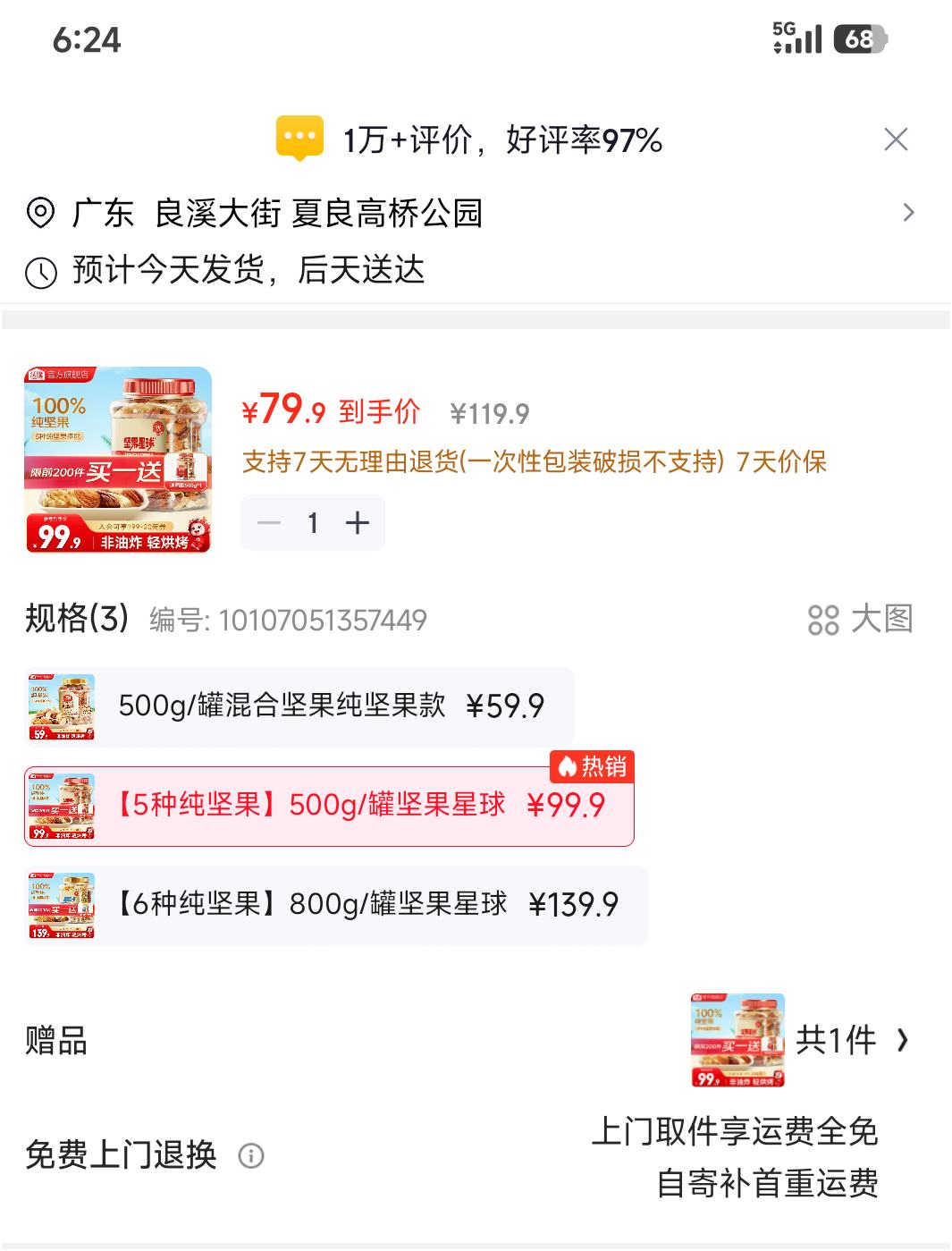Click the info icon next to 免费上门退换

click(253, 1155)
